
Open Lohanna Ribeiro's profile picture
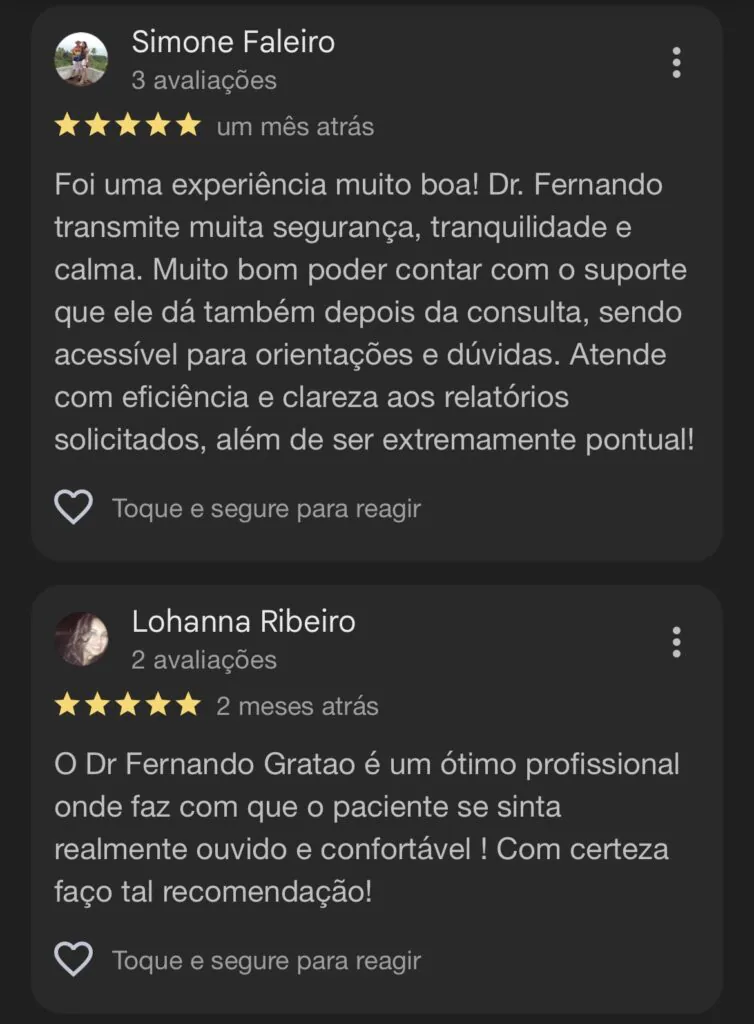81,639
